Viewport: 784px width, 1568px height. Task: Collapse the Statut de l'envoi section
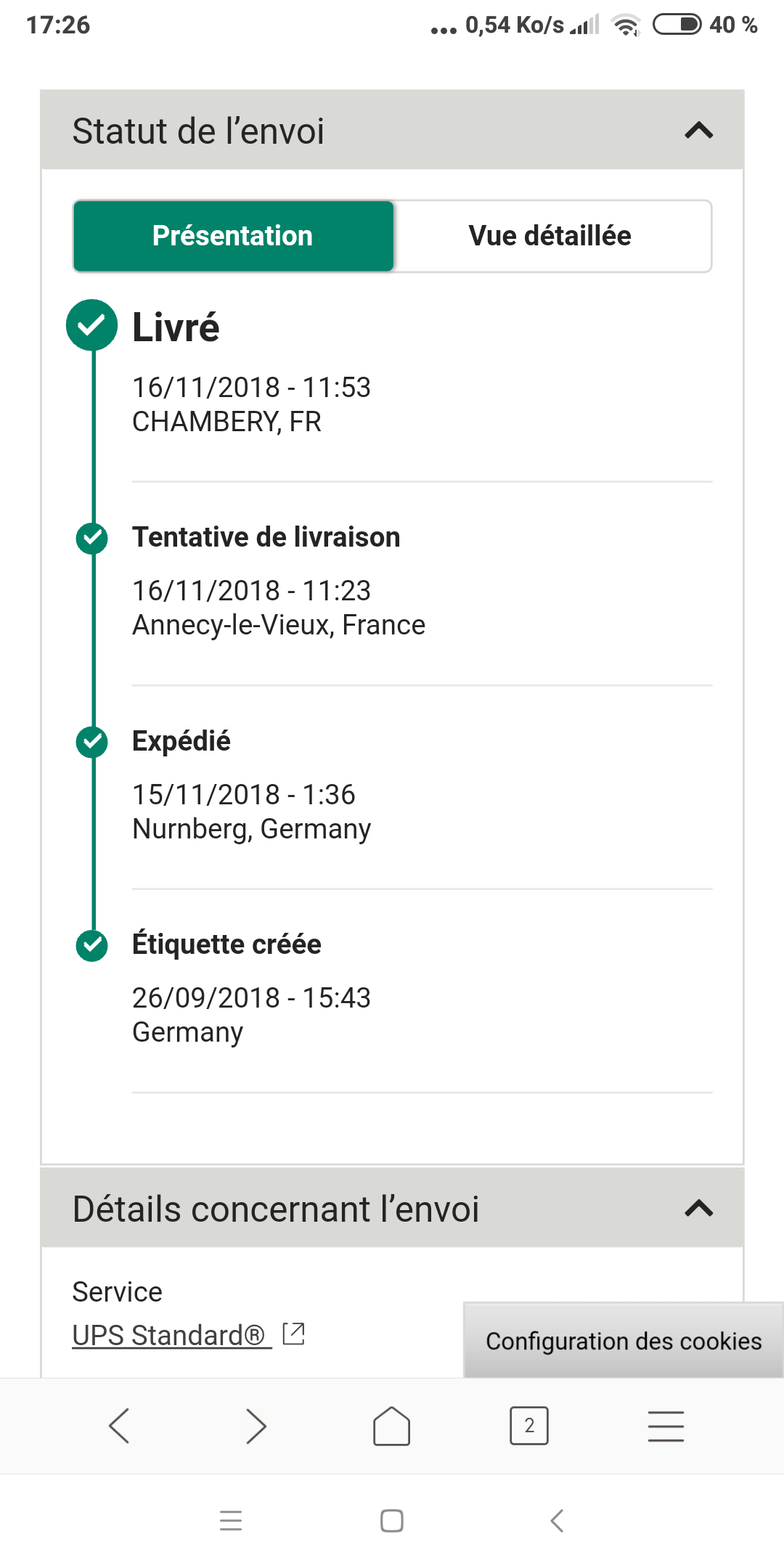coord(699,131)
